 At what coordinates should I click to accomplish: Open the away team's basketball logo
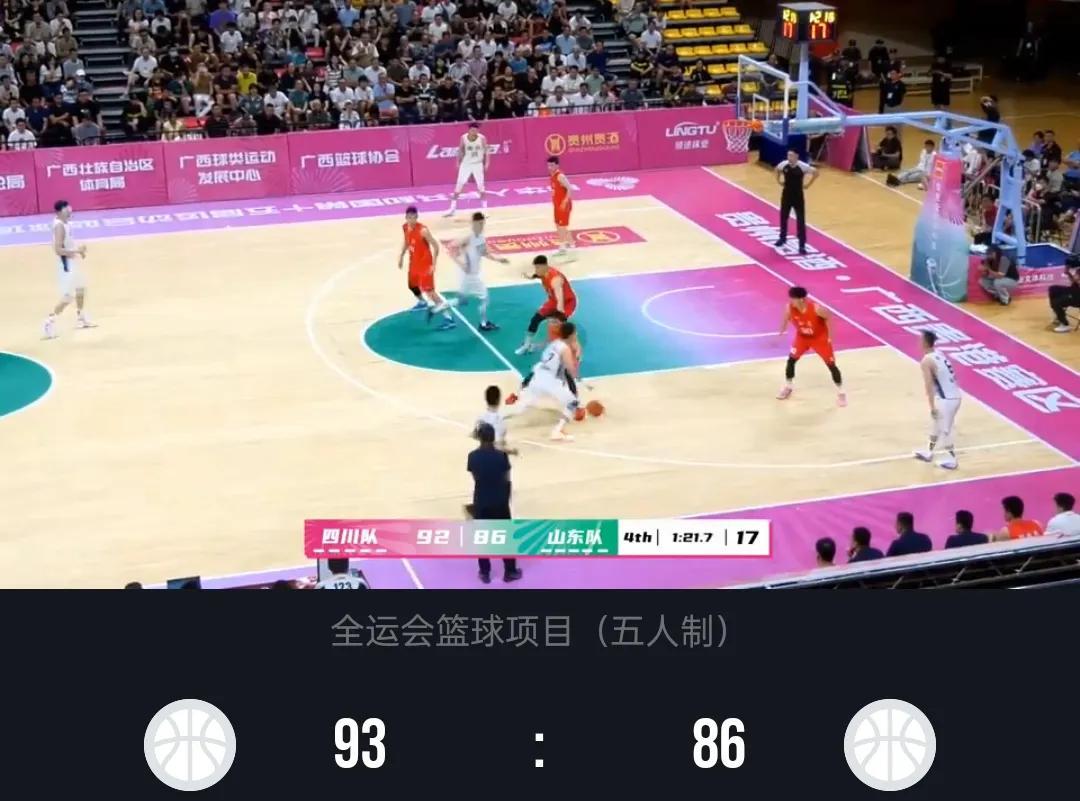889,745
